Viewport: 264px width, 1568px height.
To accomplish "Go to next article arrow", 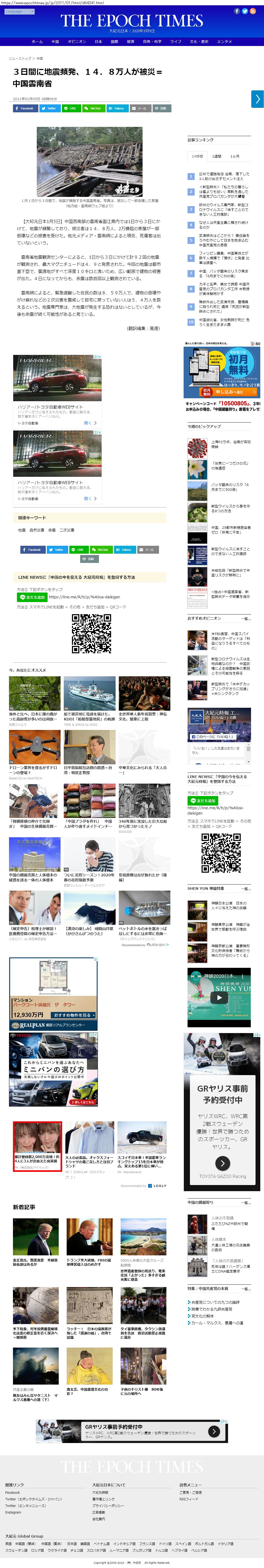I will [257, 99].
